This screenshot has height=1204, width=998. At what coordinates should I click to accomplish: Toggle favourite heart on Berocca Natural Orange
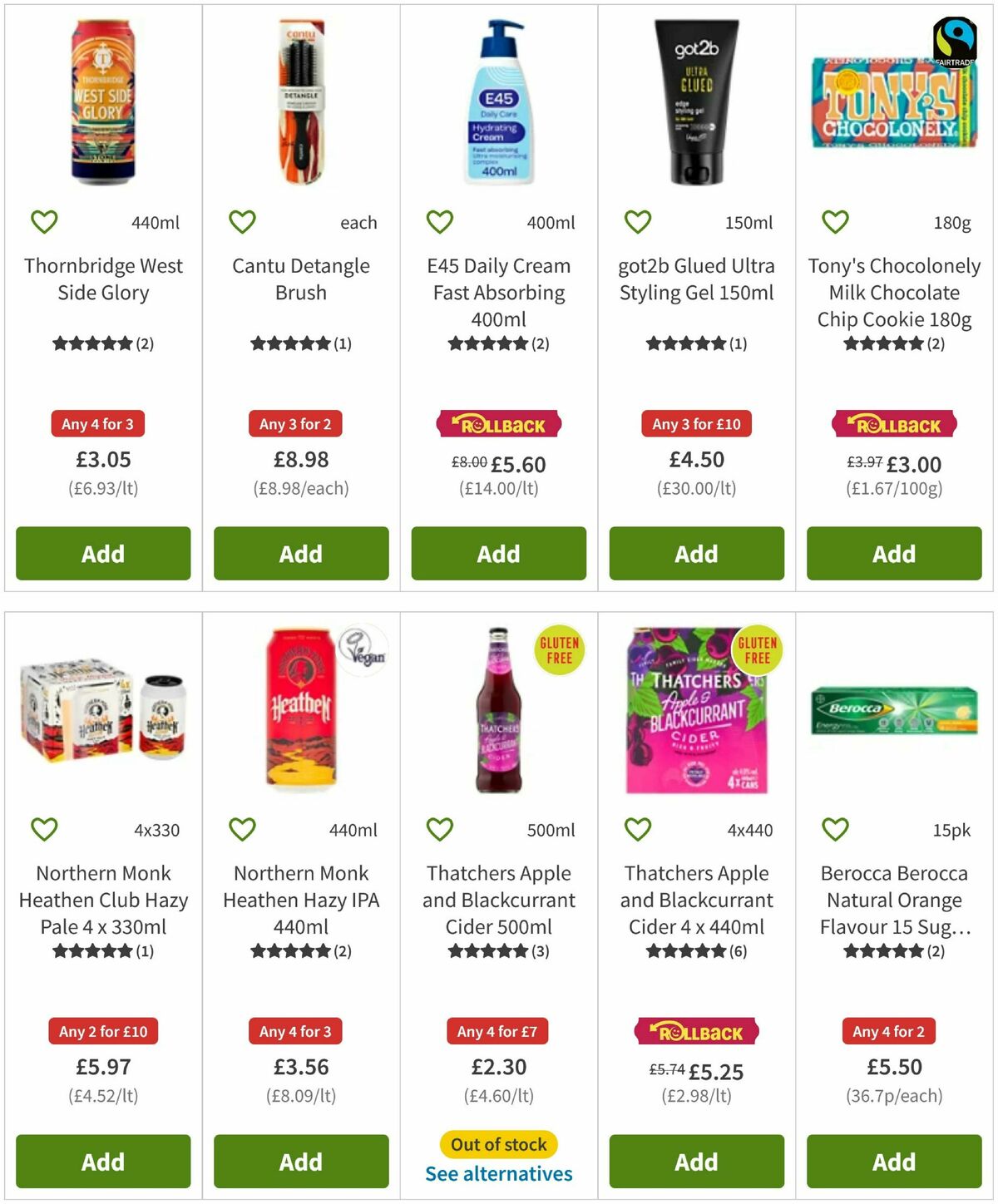point(835,829)
